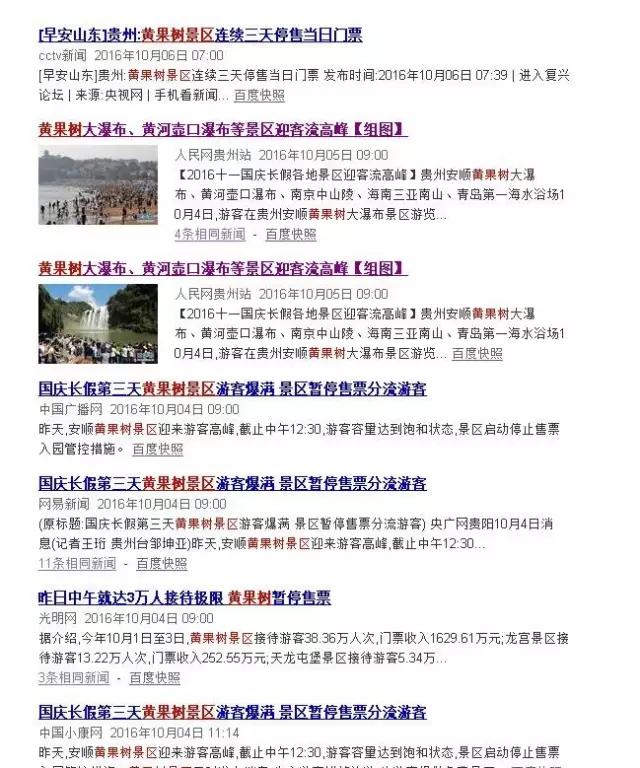Open 百度快照 under the 中国广播网 result
The image size is (640, 768).
158,449
